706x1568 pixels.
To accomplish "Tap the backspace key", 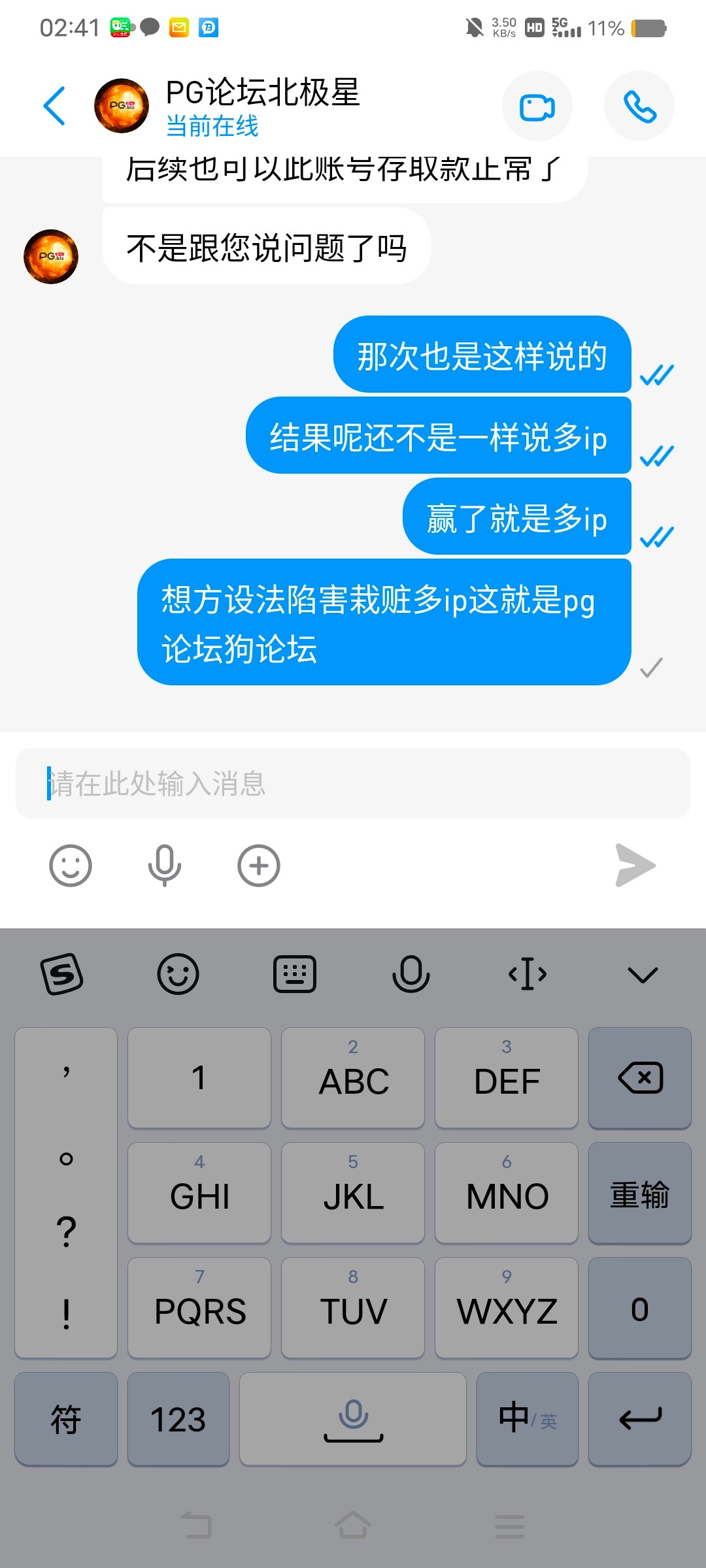I will tap(639, 1078).
